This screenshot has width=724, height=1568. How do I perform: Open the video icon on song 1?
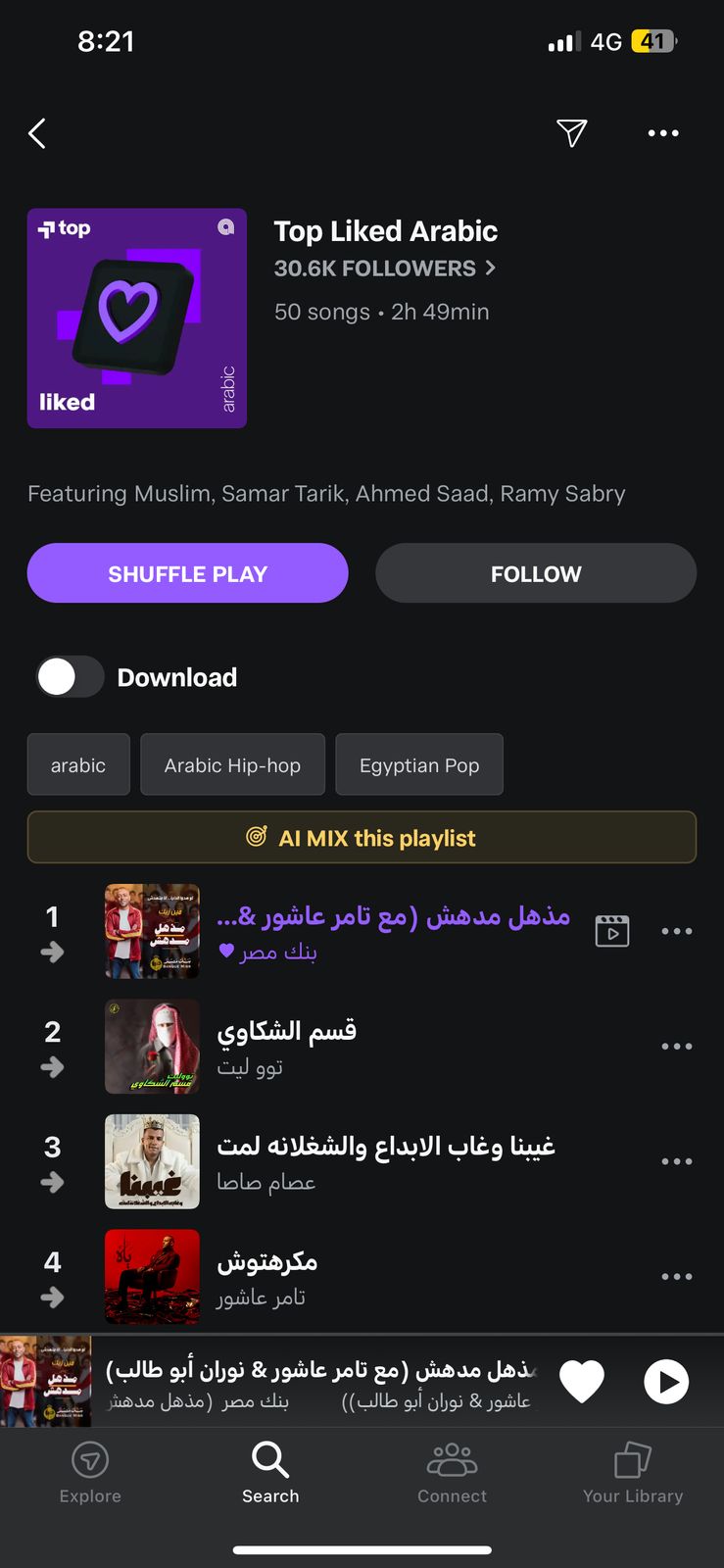tap(612, 931)
